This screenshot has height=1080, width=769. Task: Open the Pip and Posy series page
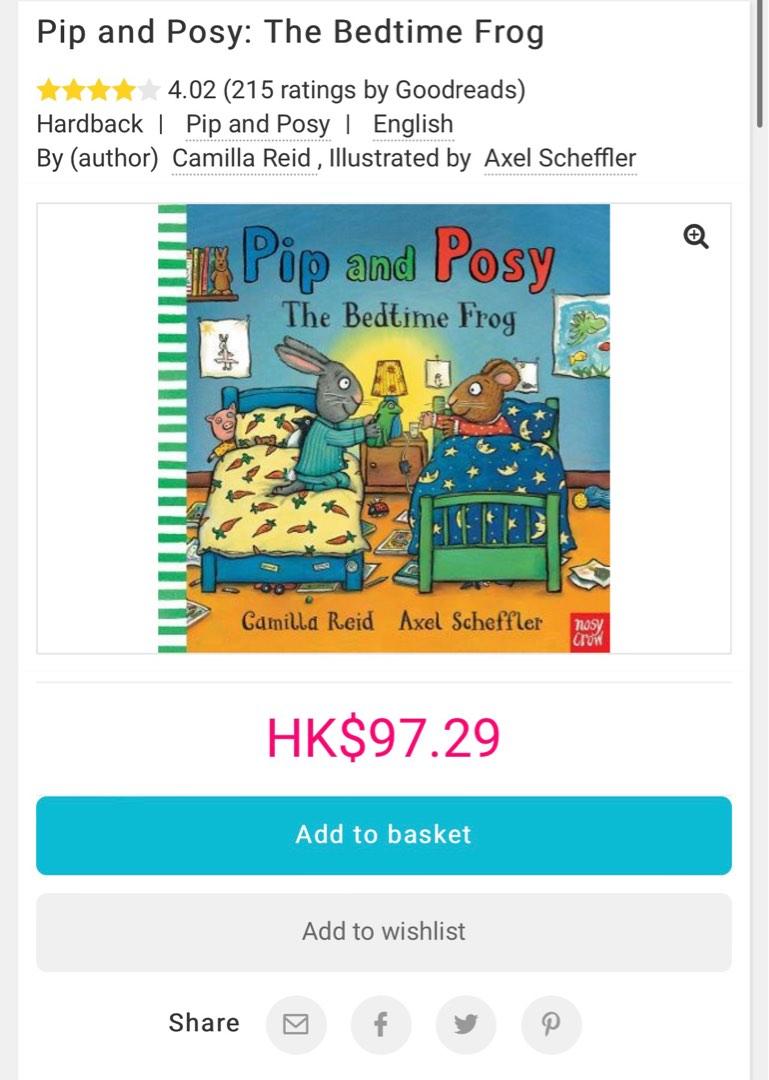coord(257,124)
